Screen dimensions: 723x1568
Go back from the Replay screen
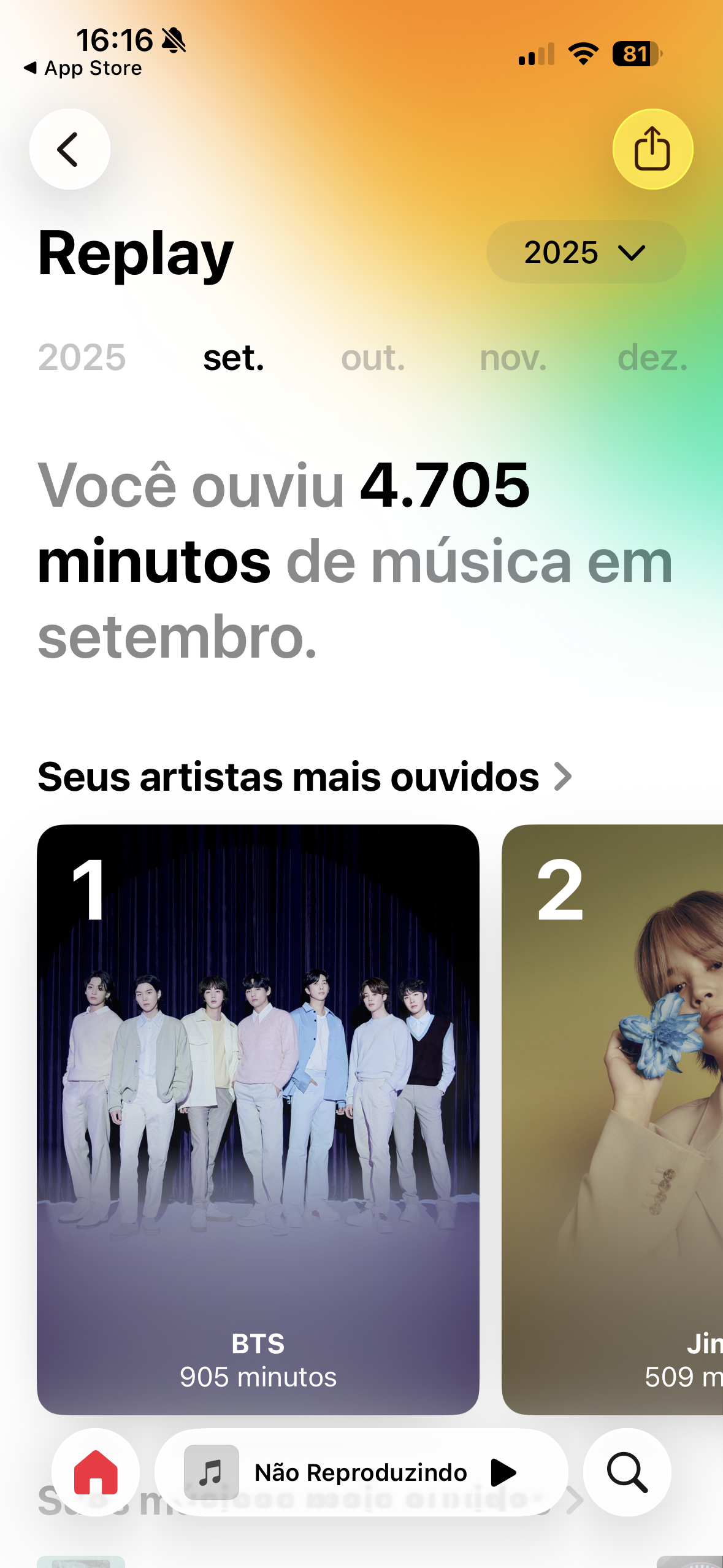(69, 149)
